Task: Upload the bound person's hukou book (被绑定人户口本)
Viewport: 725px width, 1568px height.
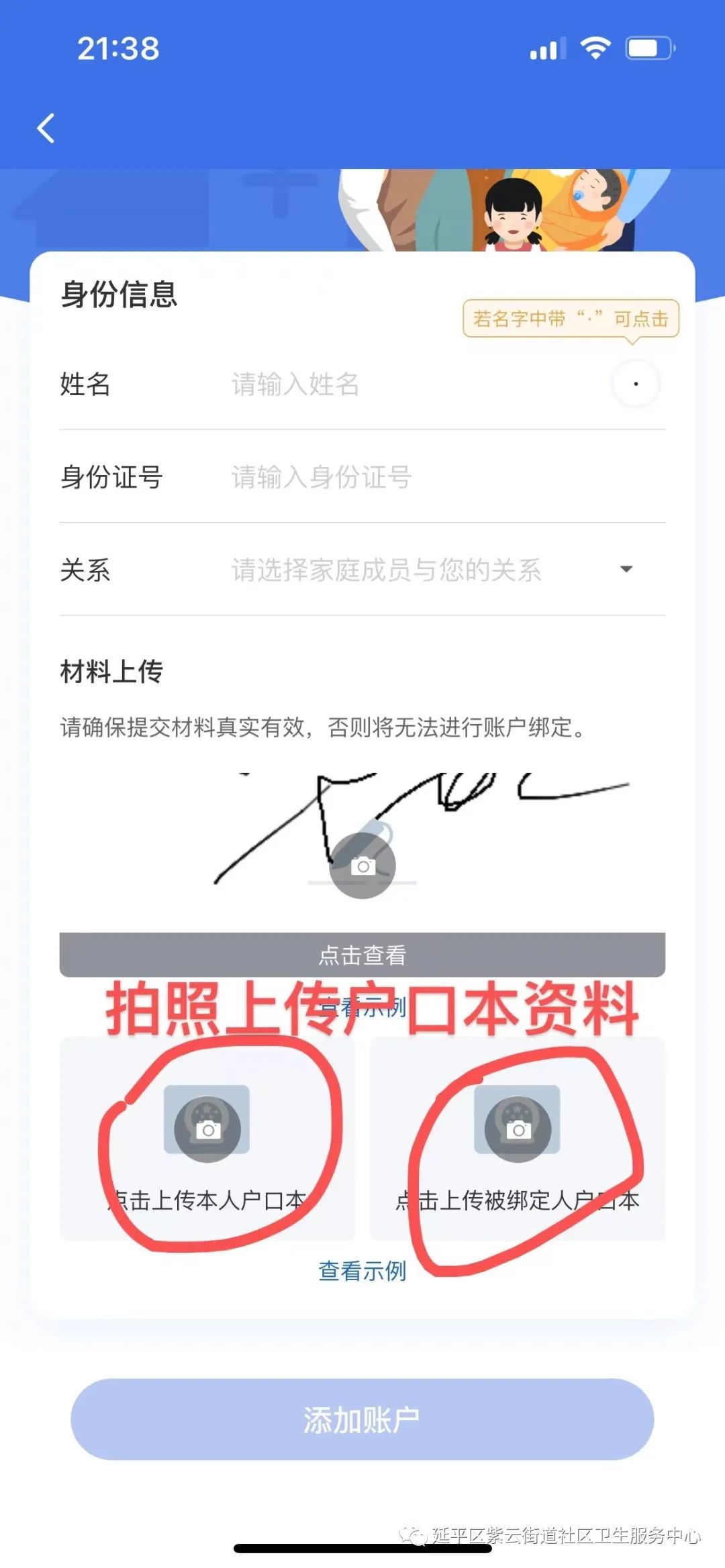Action: pyautogui.click(x=517, y=1139)
